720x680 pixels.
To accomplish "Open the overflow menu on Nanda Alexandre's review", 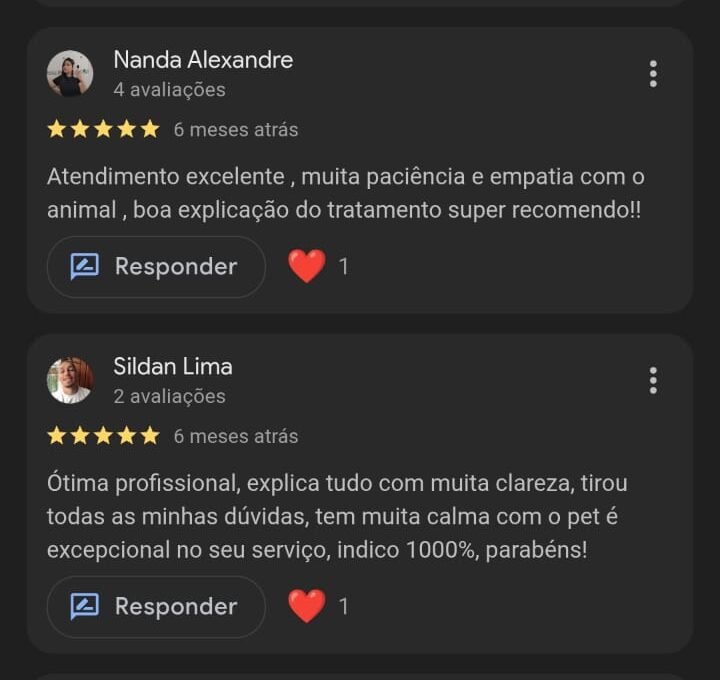I will (x=653, y=74).
